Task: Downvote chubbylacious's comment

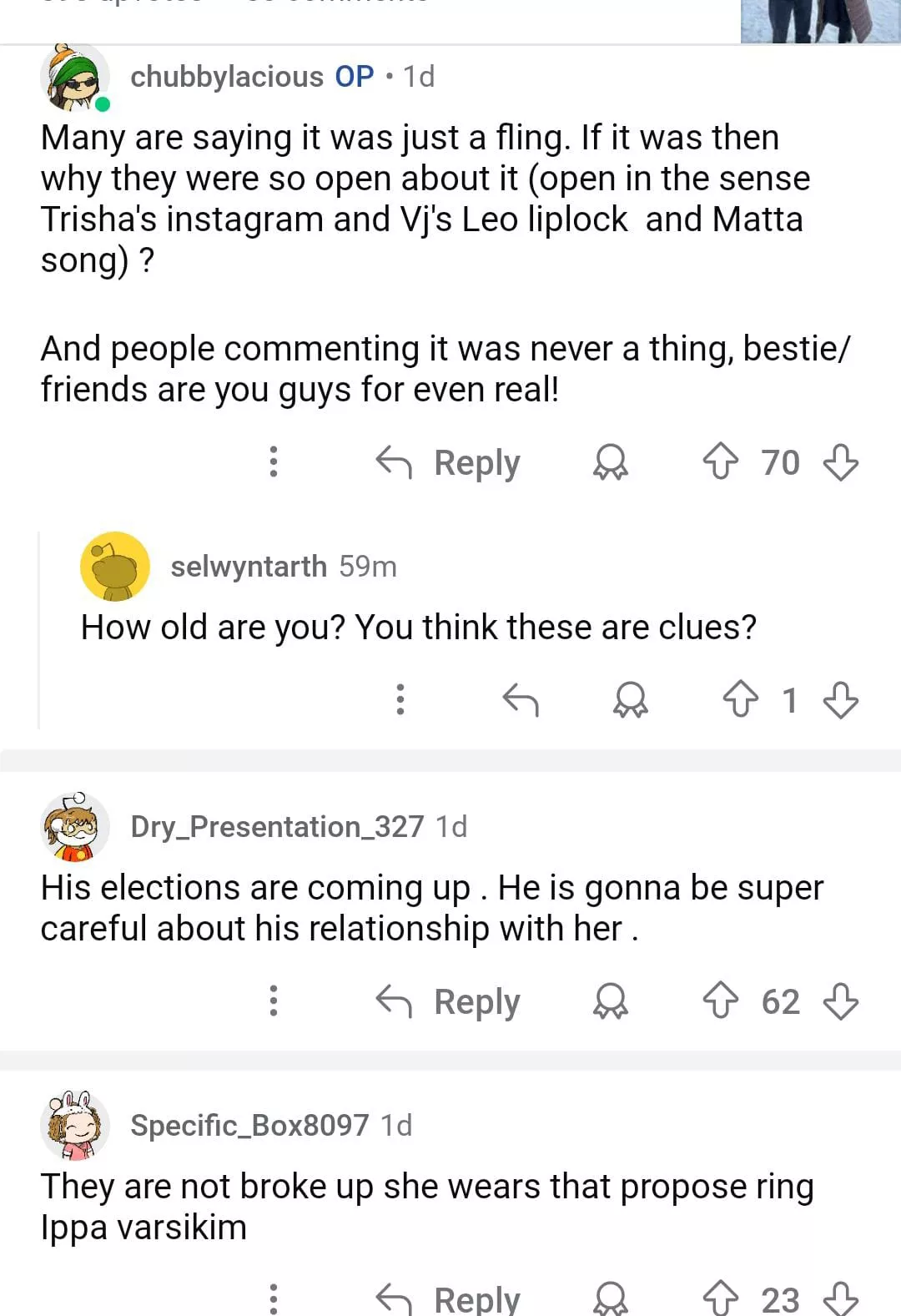Action: point(840,461)
